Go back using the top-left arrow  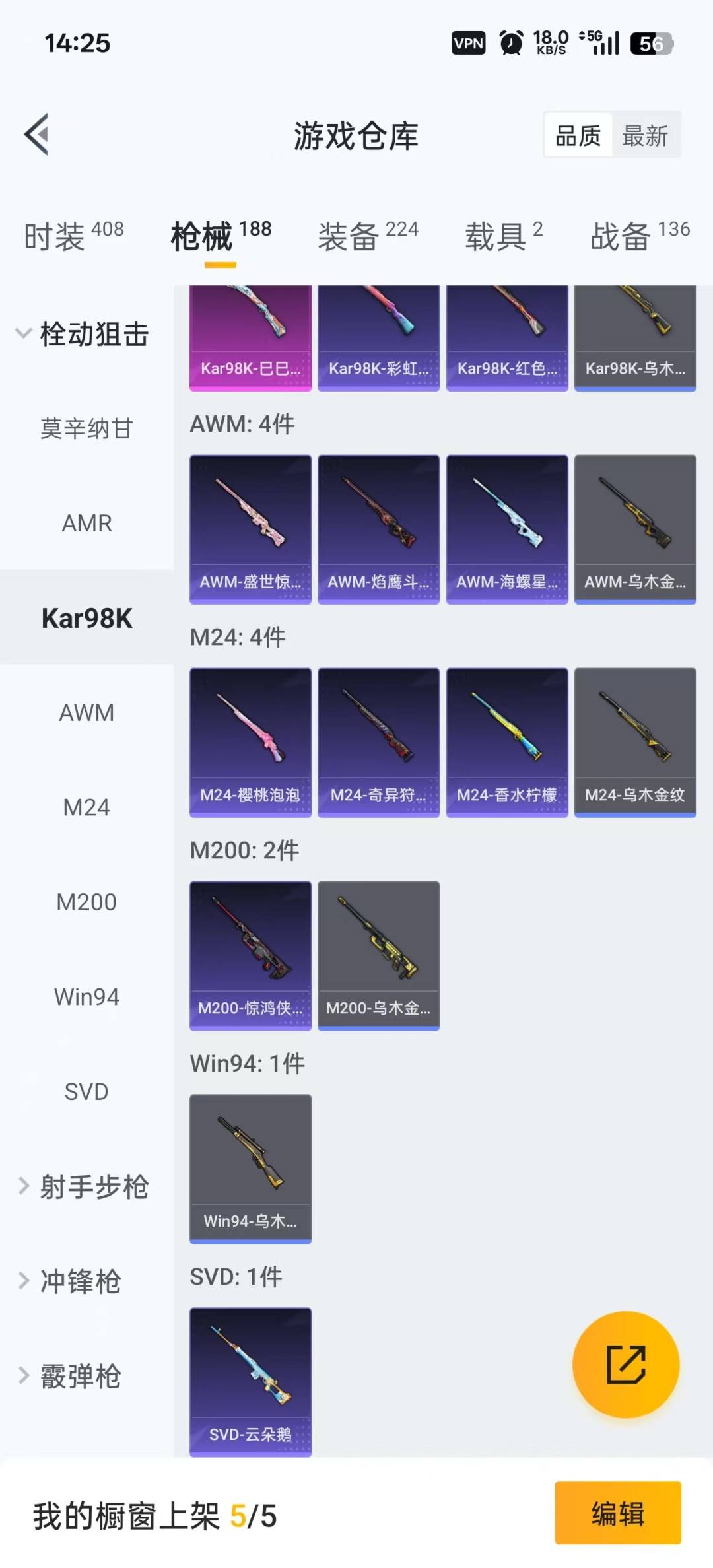37,135
